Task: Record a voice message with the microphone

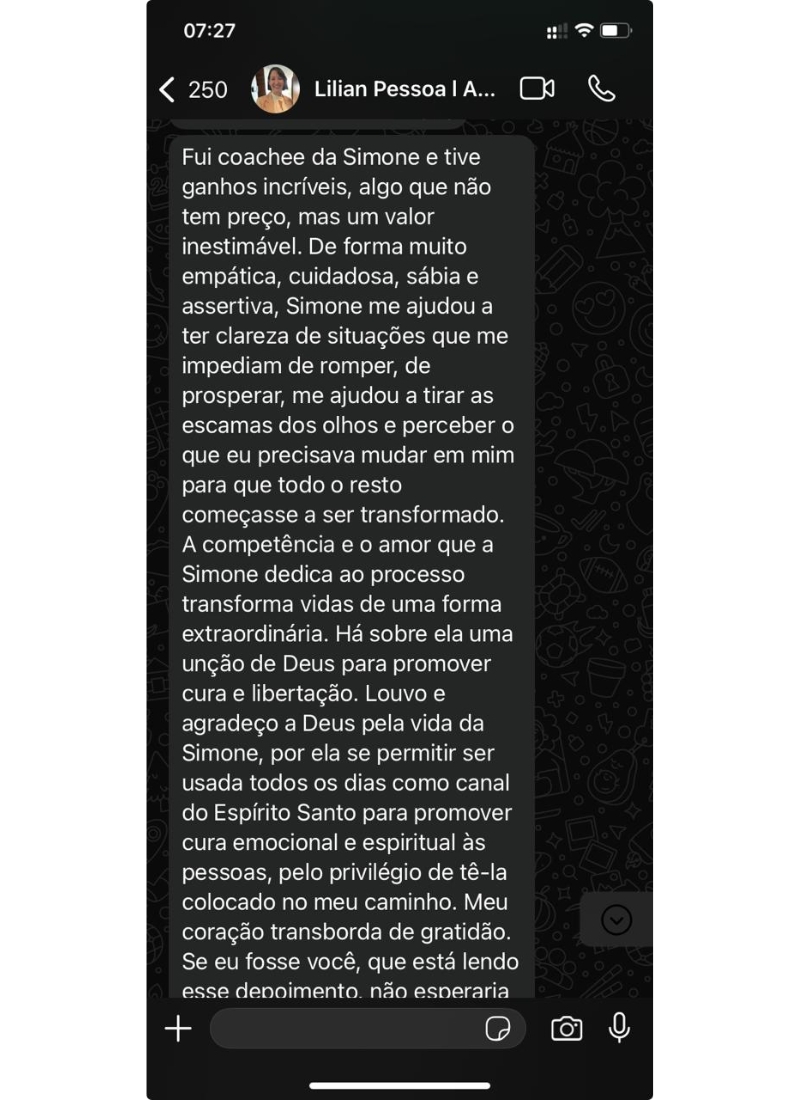Action: pyautogui.click(x=620, y=1027)
